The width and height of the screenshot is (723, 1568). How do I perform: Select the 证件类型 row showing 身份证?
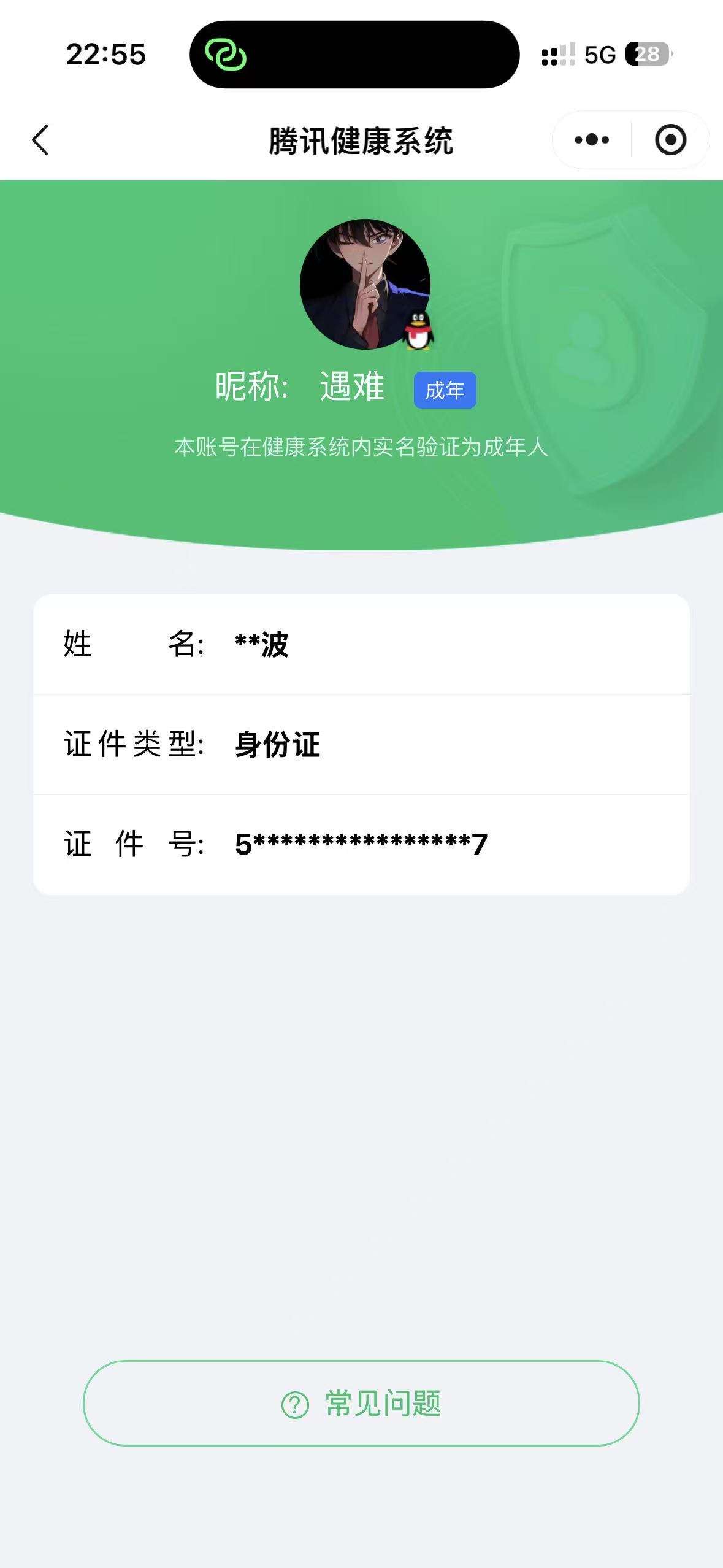click(x=362, y=744)
